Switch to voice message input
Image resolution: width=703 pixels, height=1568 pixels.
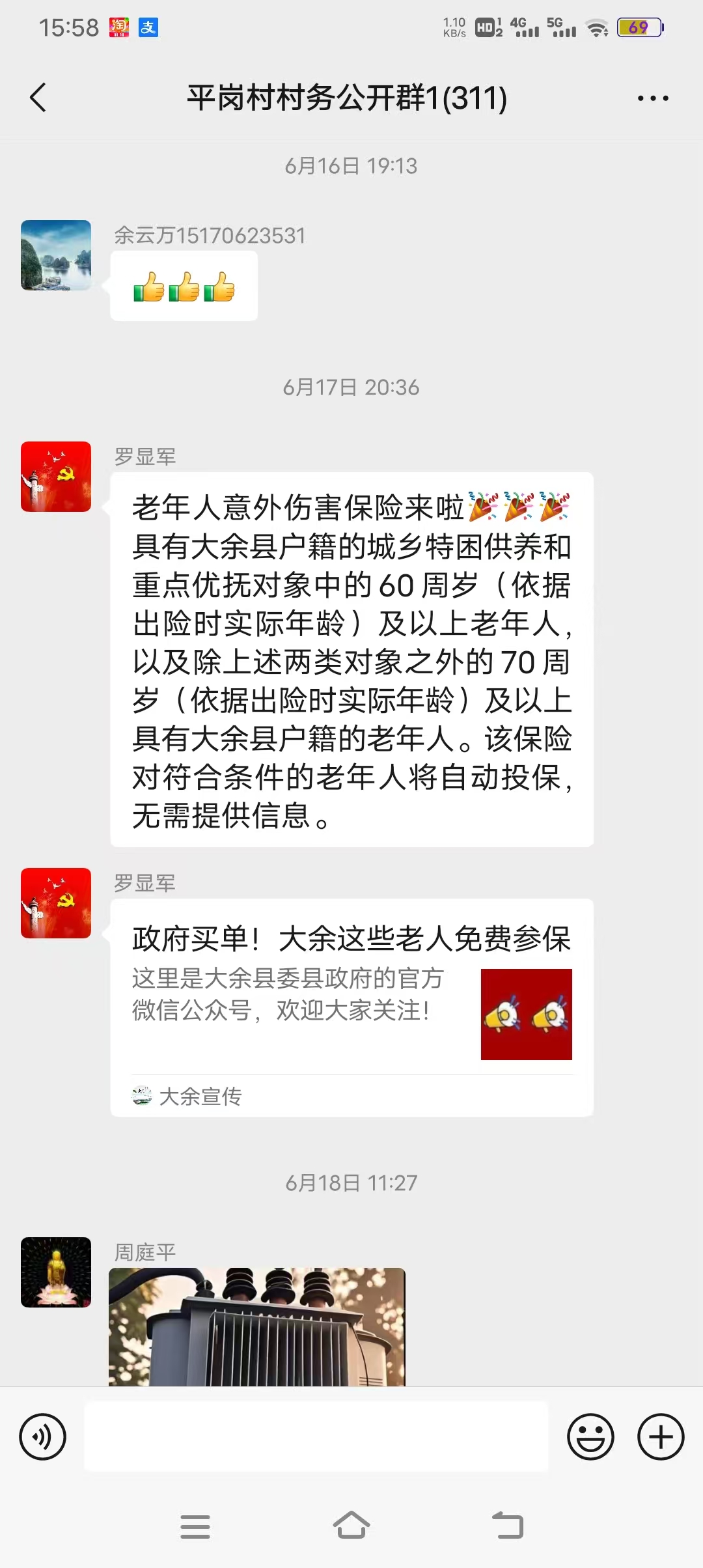pos(43,1436)
